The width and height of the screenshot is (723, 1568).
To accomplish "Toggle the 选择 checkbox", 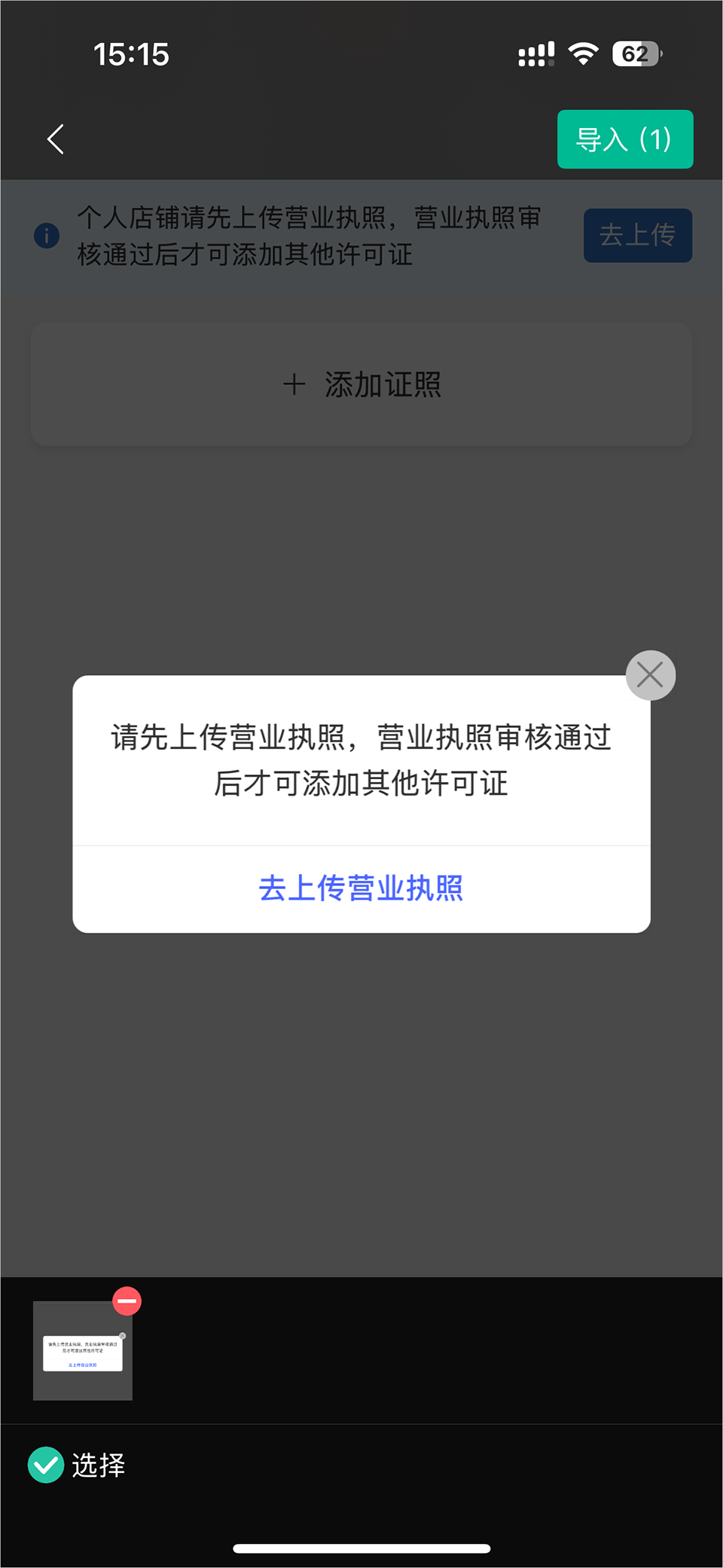I will (46, 1465).
